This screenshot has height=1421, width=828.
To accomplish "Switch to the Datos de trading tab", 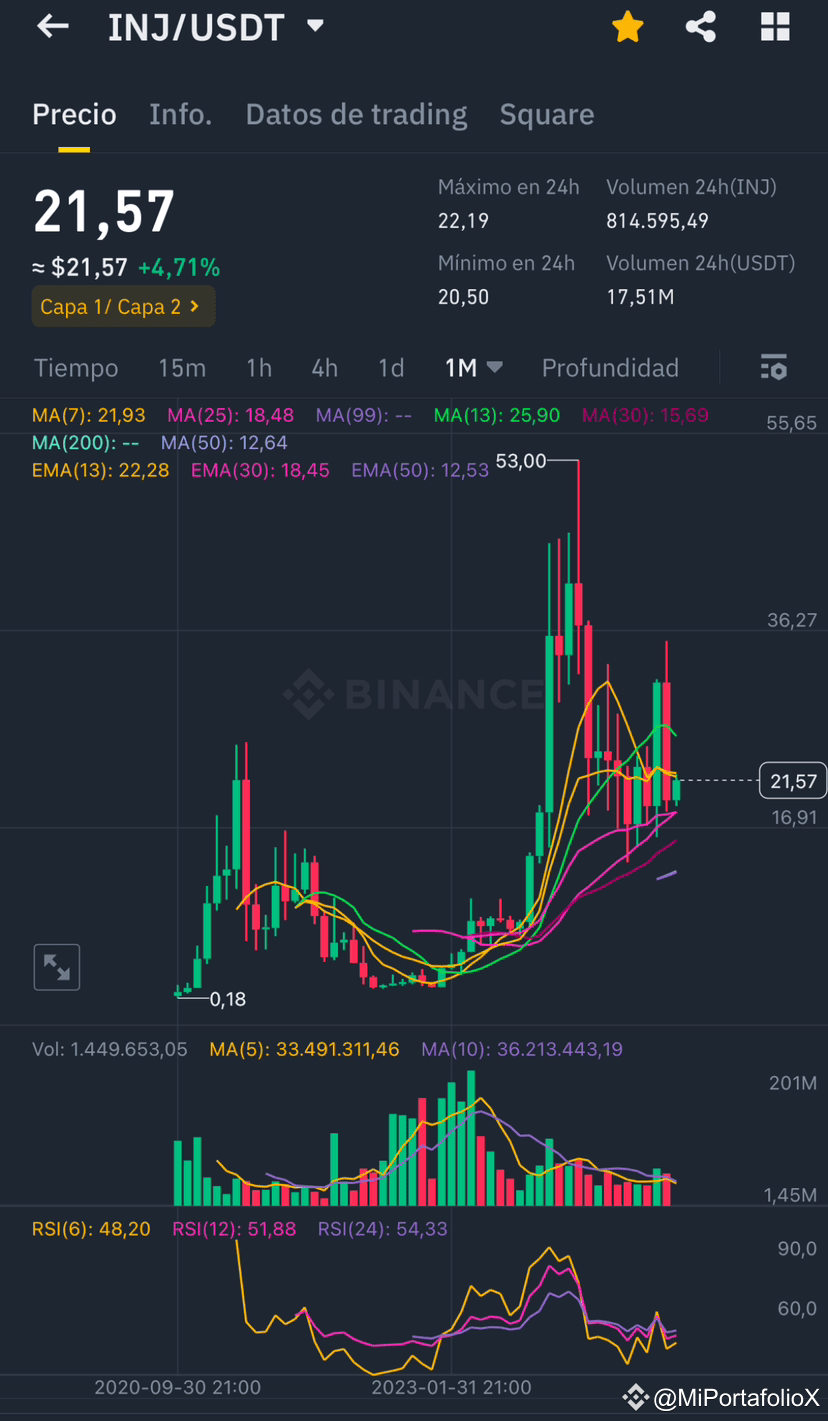I will pos(356,114).
